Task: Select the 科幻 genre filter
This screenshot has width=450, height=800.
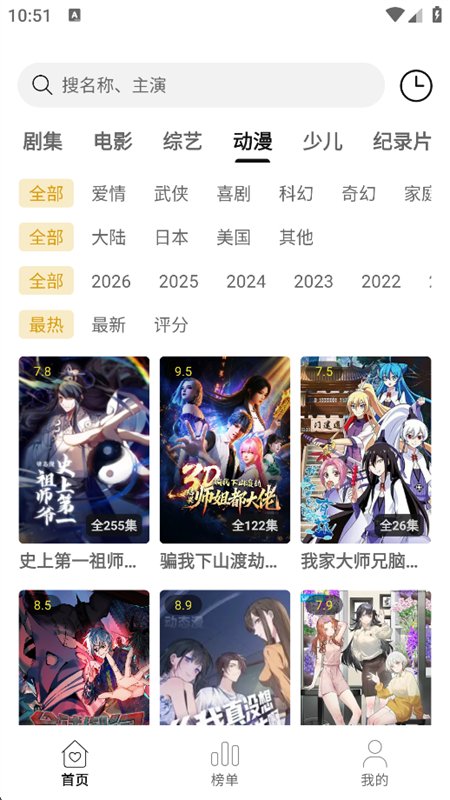Action: tap(296, 194)
